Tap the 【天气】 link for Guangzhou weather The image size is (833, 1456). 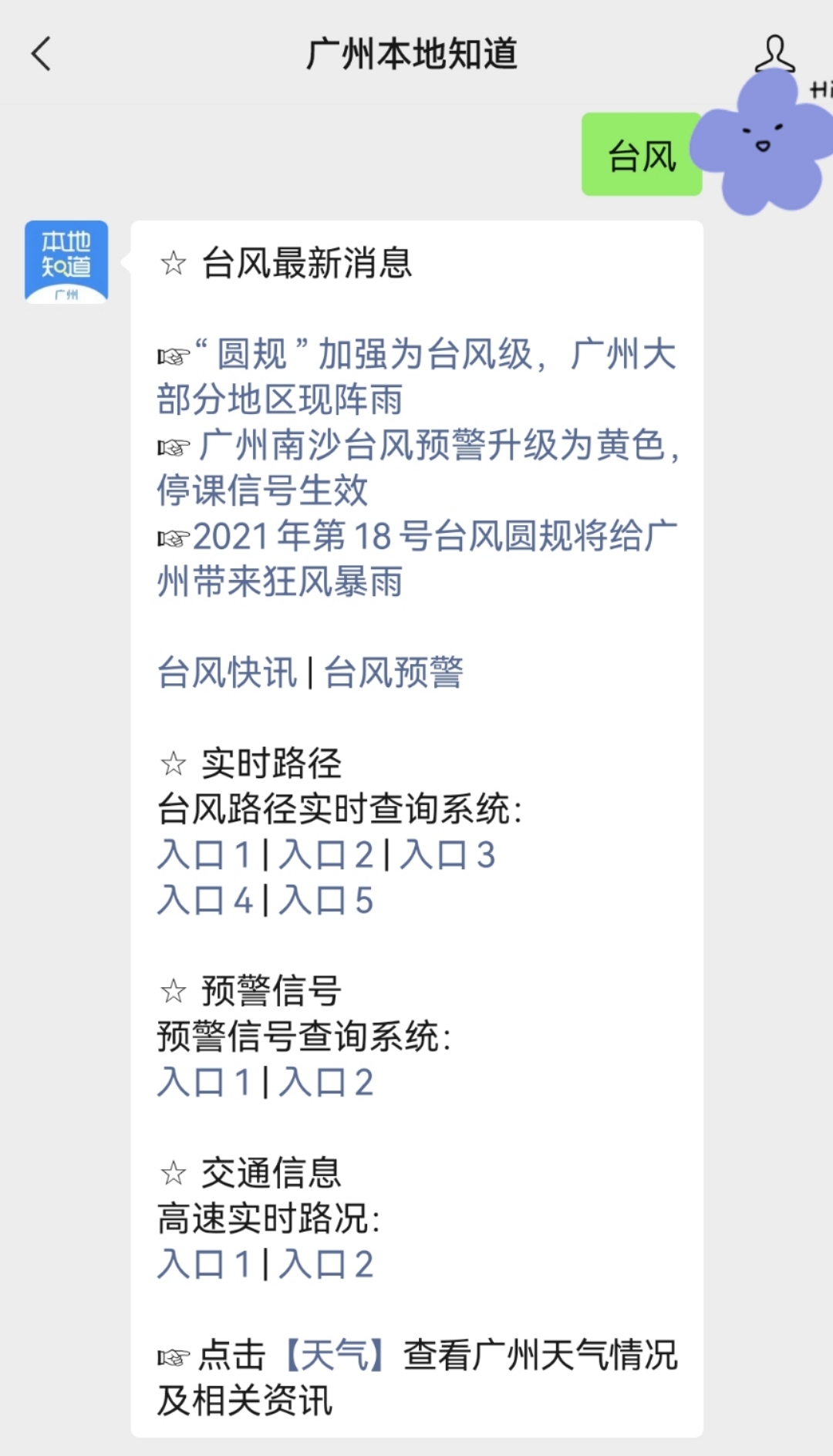tap(335, 1356)
